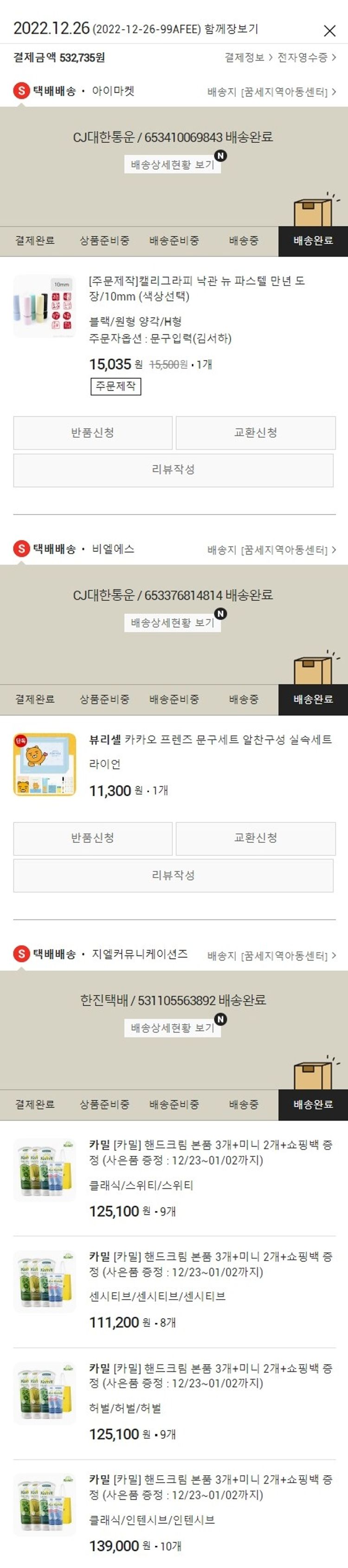Open delivery address for 비엘에스 order
348x1568 pixels.
coord(271,550)
